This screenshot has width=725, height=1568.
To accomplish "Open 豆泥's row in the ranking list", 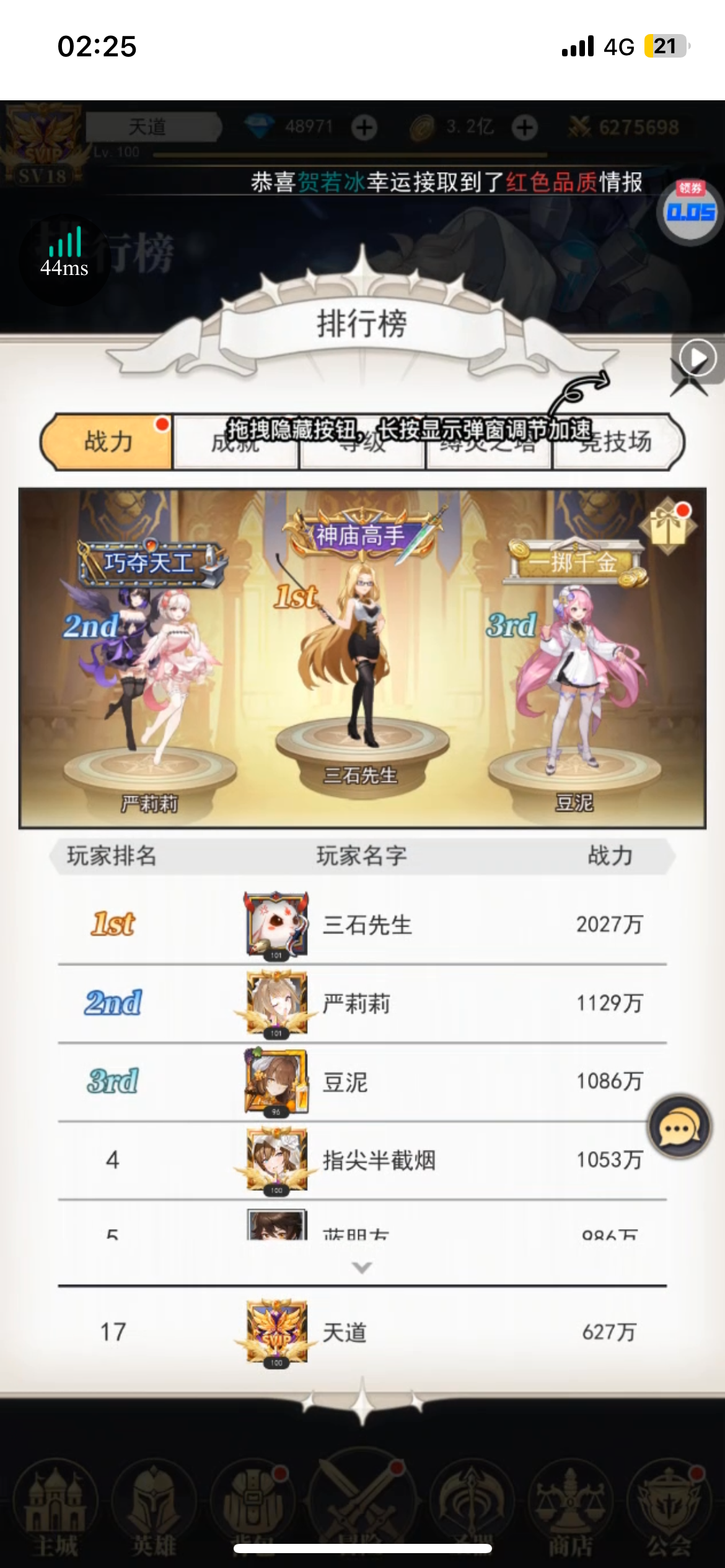I will 362,1082.
